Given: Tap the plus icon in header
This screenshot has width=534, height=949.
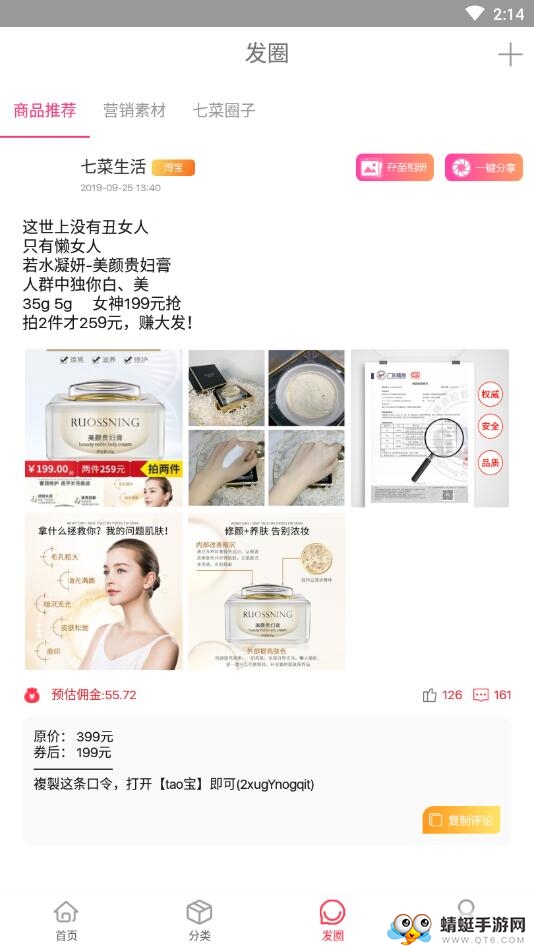Looking at the screenshot, I should click(510, 54).
